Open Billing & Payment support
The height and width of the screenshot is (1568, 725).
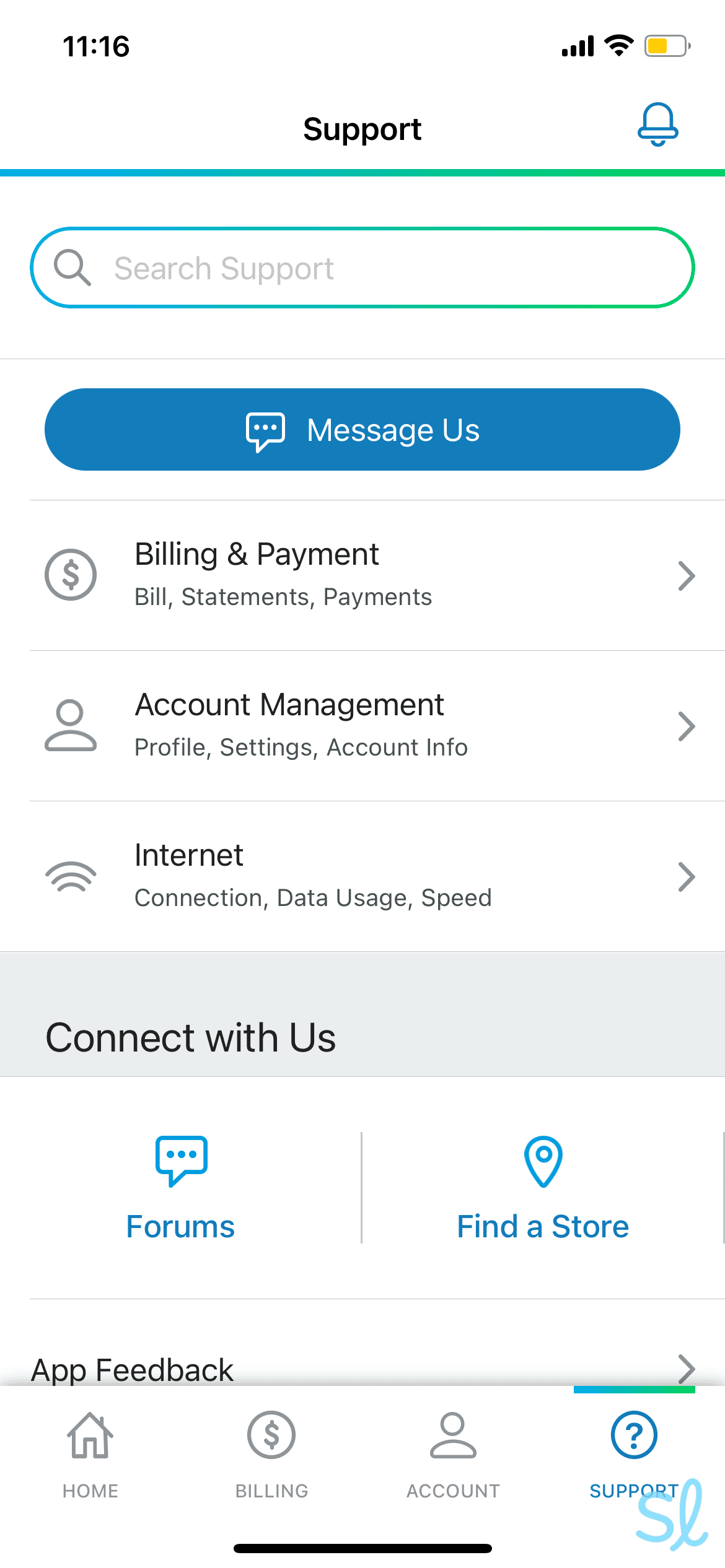click(x=372, y=575)
